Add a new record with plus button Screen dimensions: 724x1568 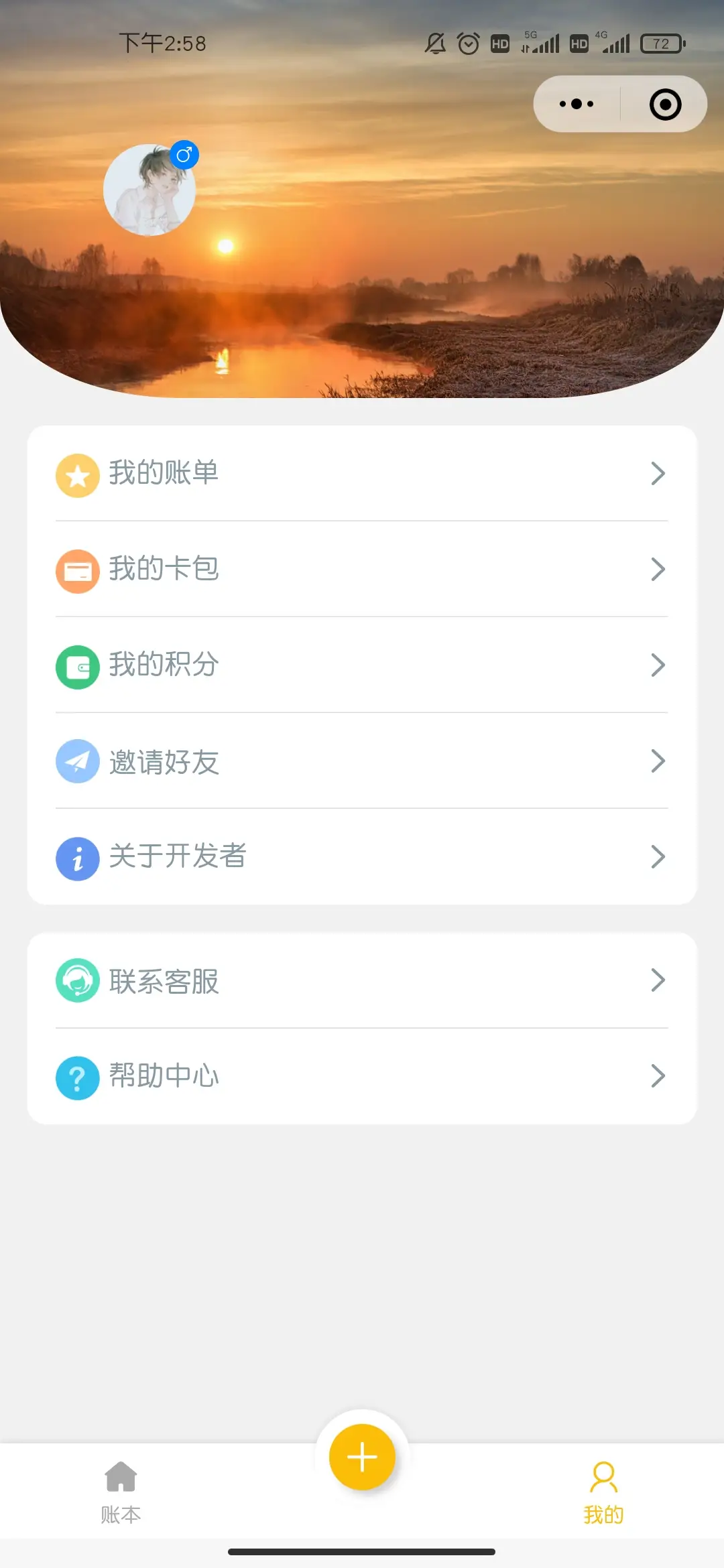[362, 1457]
